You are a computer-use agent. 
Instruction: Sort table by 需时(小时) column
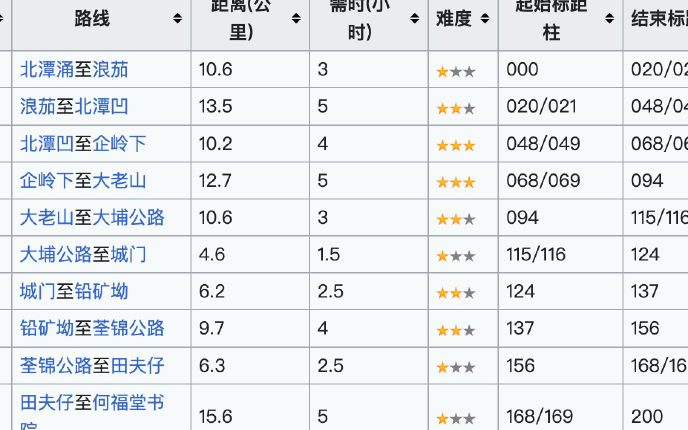[415, 19]
